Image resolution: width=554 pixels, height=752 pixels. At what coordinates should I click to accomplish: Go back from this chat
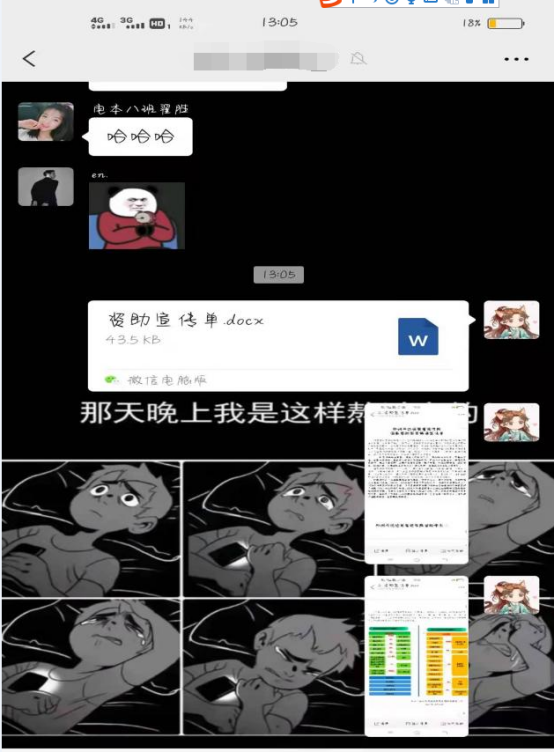point(29,59)
